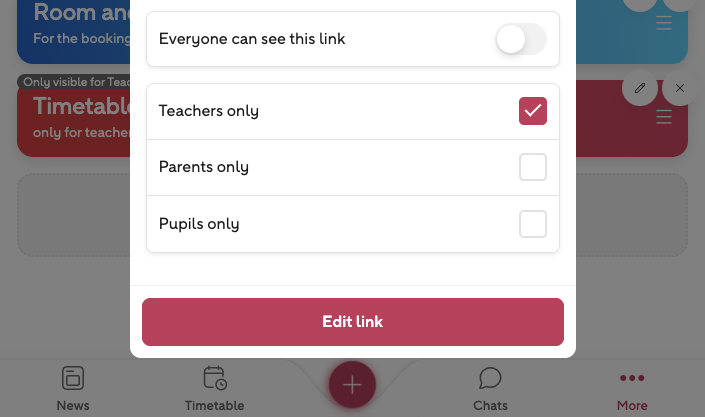This screenshot has height=417, width=705.
Task: Check the Parents only checkbox
Action: 532,167
